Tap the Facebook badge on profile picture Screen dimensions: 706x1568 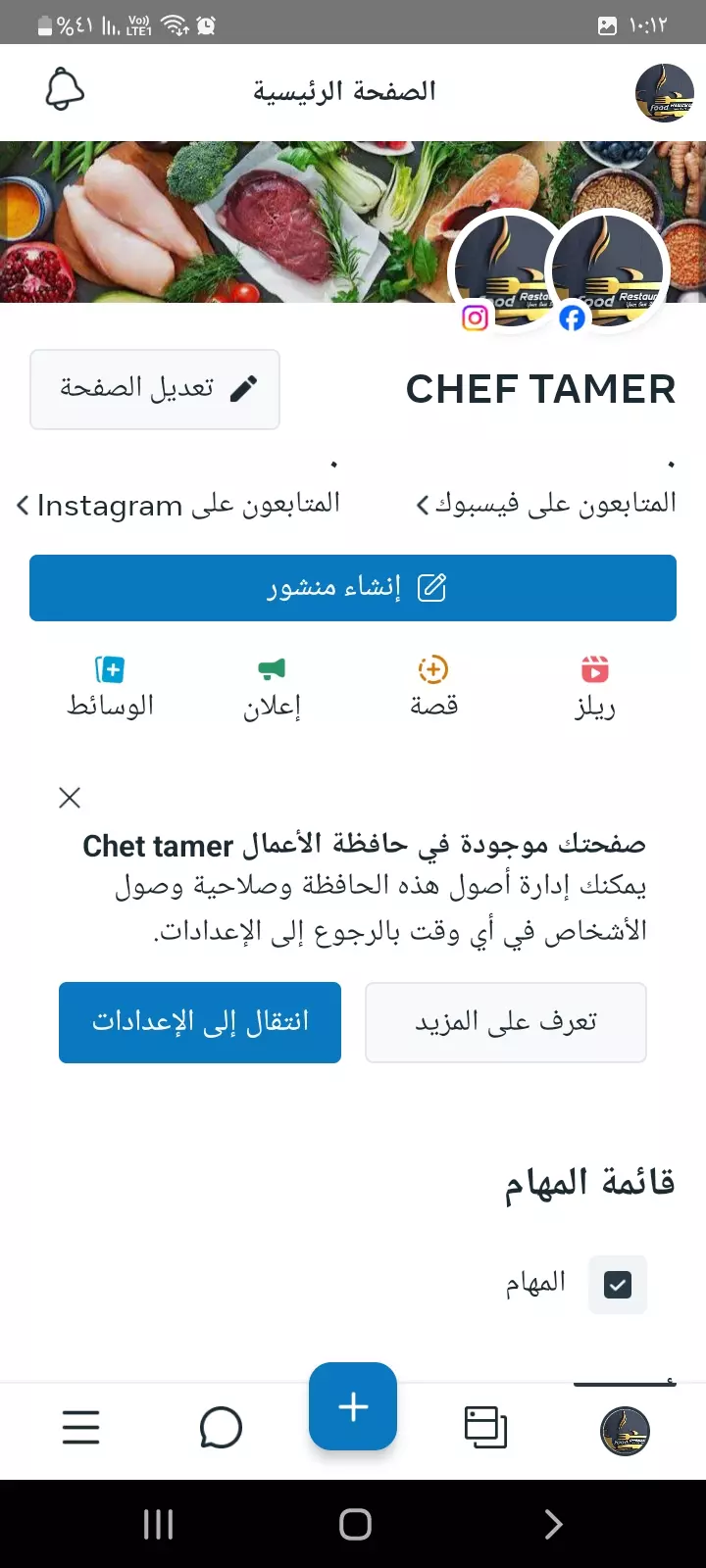(x=572, y=318)
